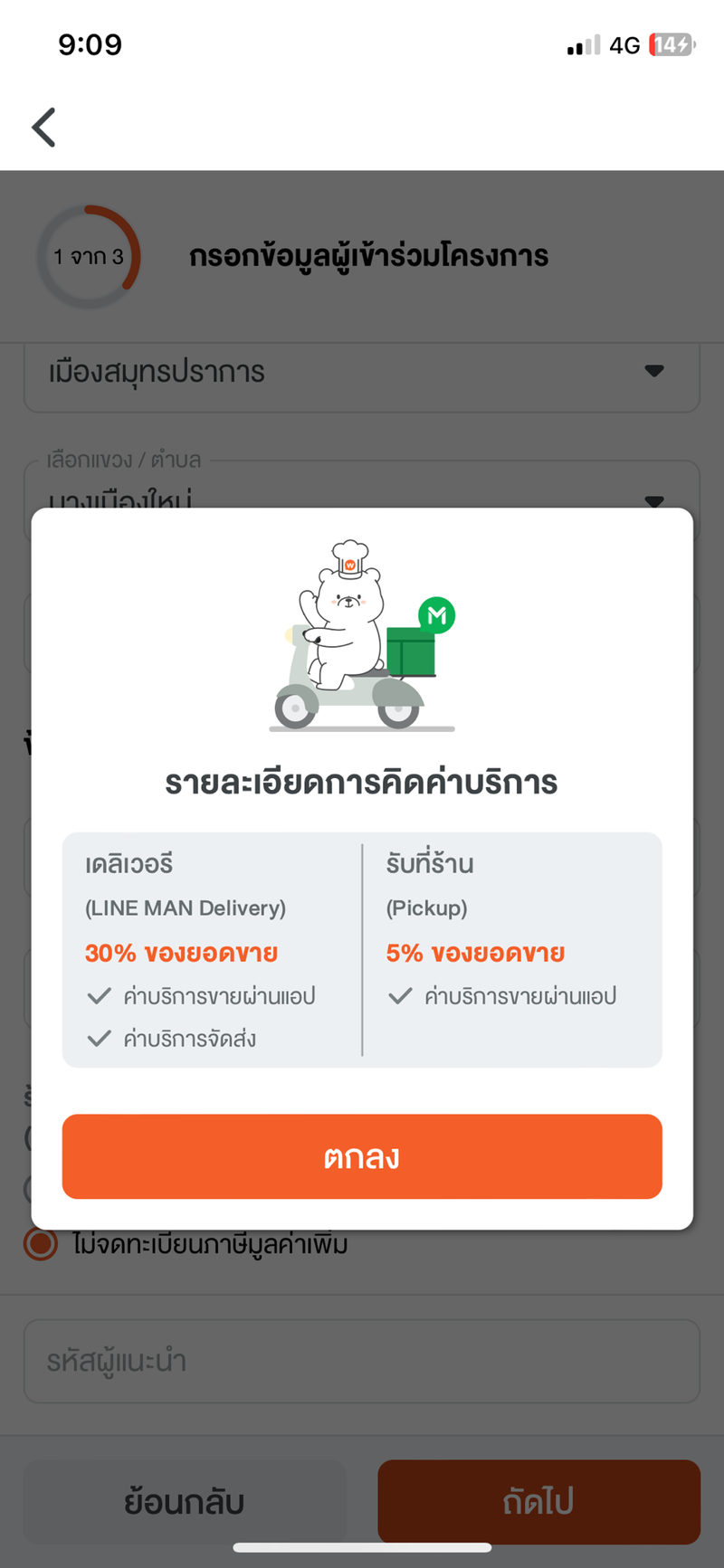Click the LINE MAN mascot bear illustration
724x1568 pixels.
tap(348, 615)
